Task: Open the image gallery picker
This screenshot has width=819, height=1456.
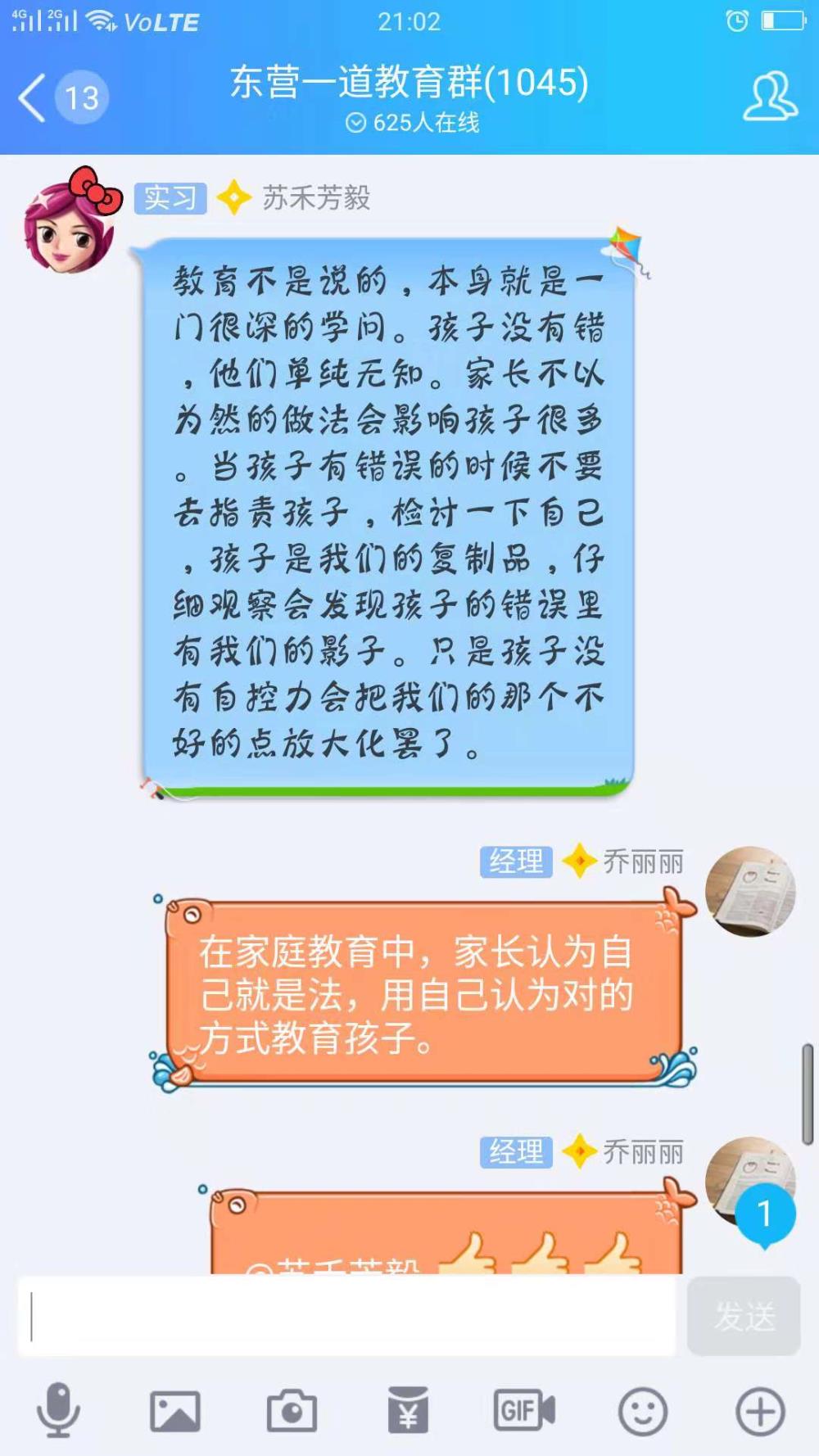Action: click(x=175, y=1411)
